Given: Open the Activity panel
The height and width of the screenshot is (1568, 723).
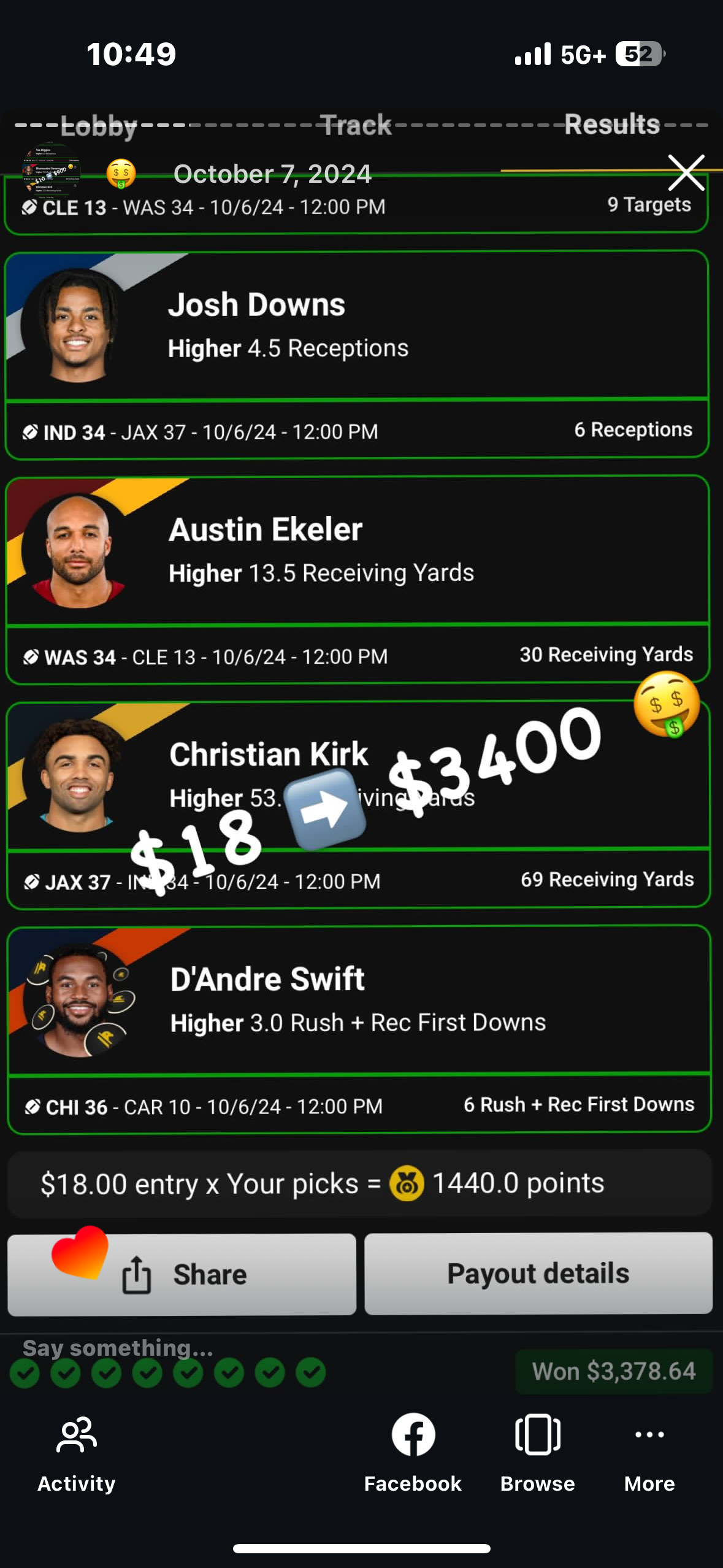Looking at the screenshot, I should click(x=77, y=1453).
